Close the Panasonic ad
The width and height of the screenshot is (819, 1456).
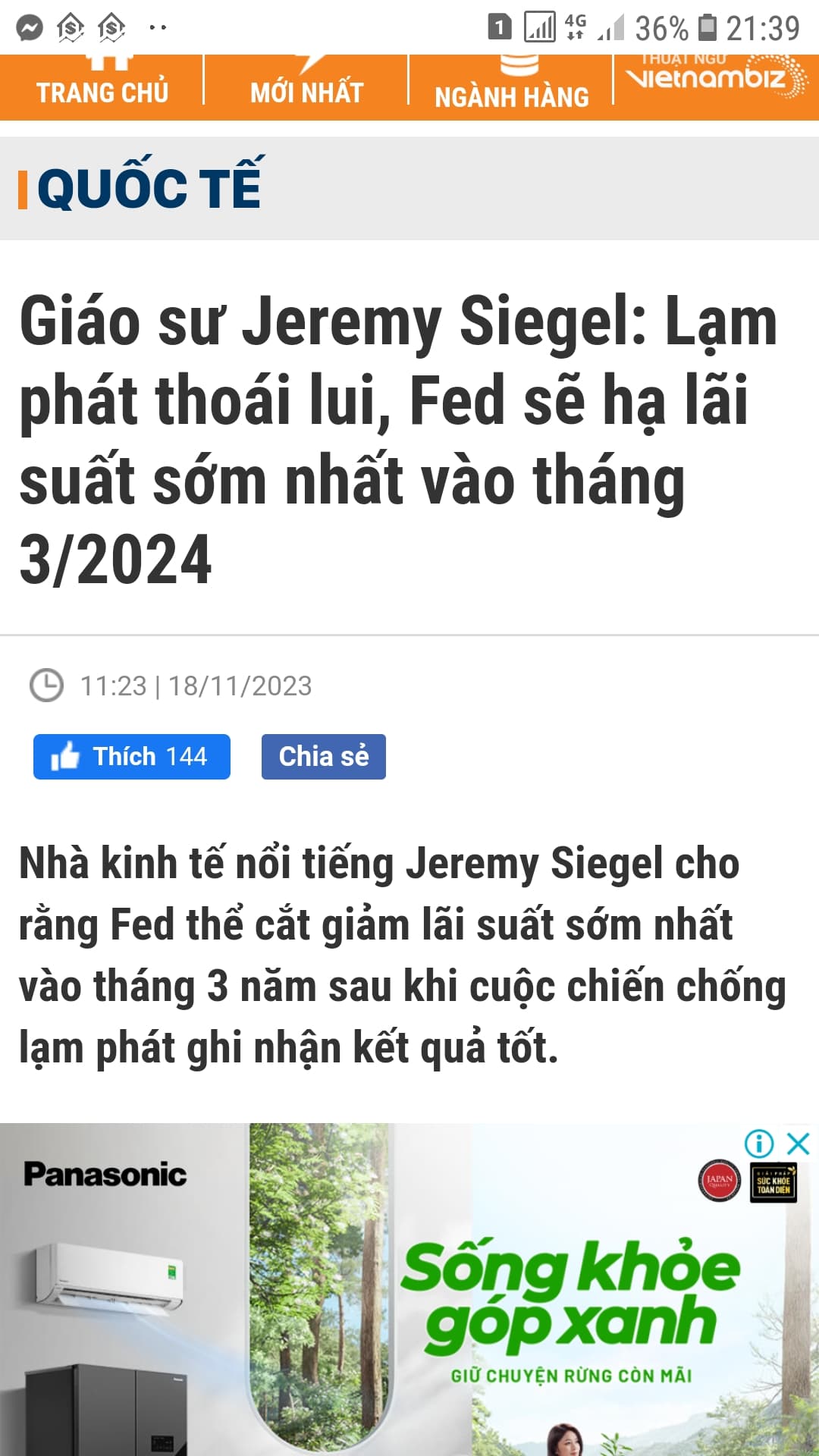[x=798, y=1143]
